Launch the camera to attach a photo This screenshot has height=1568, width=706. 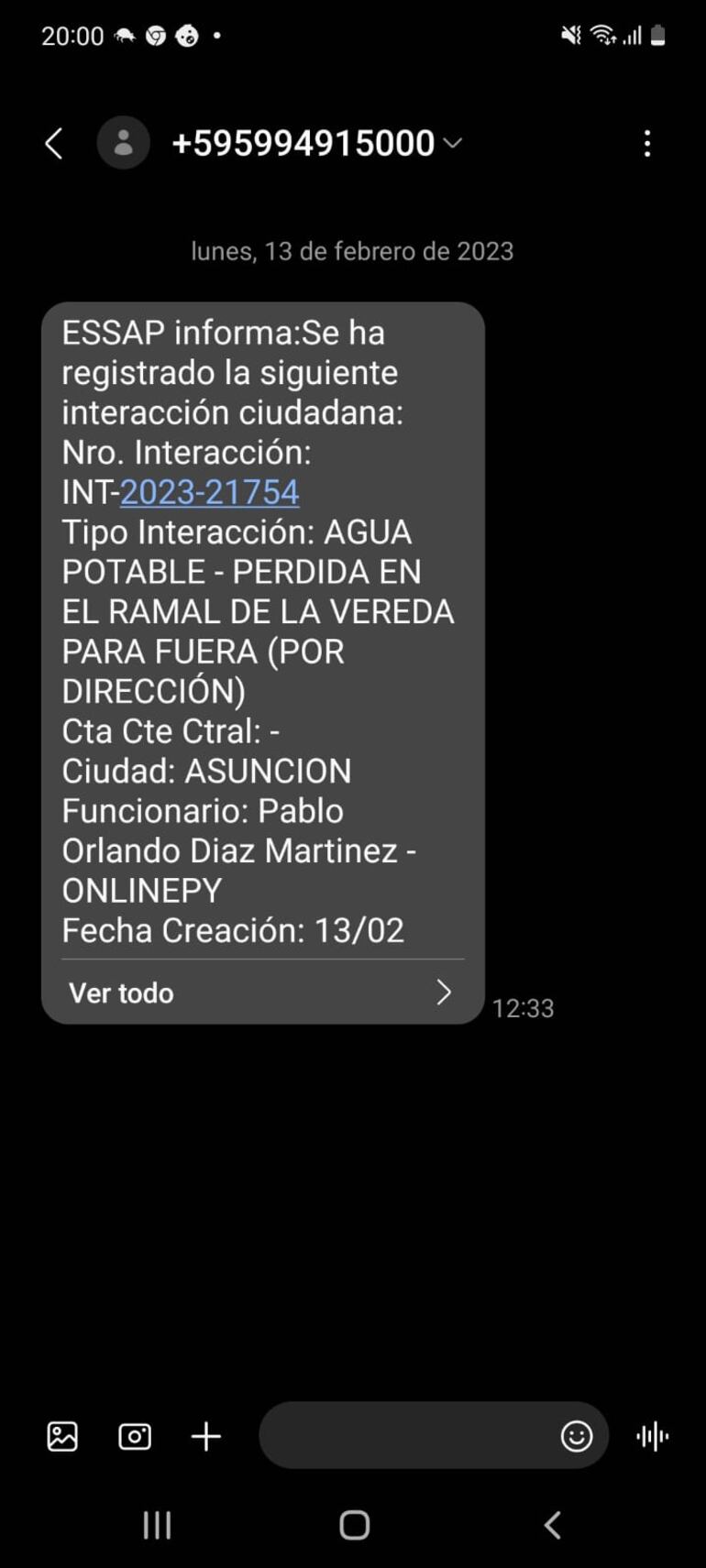135,1436
